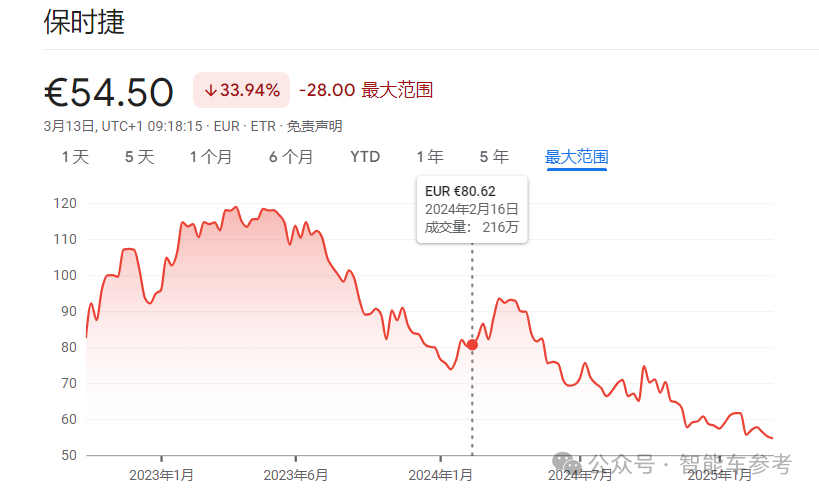The image size is (819, 497).
Task: Switch to the 1天 range
Action: 75,157
